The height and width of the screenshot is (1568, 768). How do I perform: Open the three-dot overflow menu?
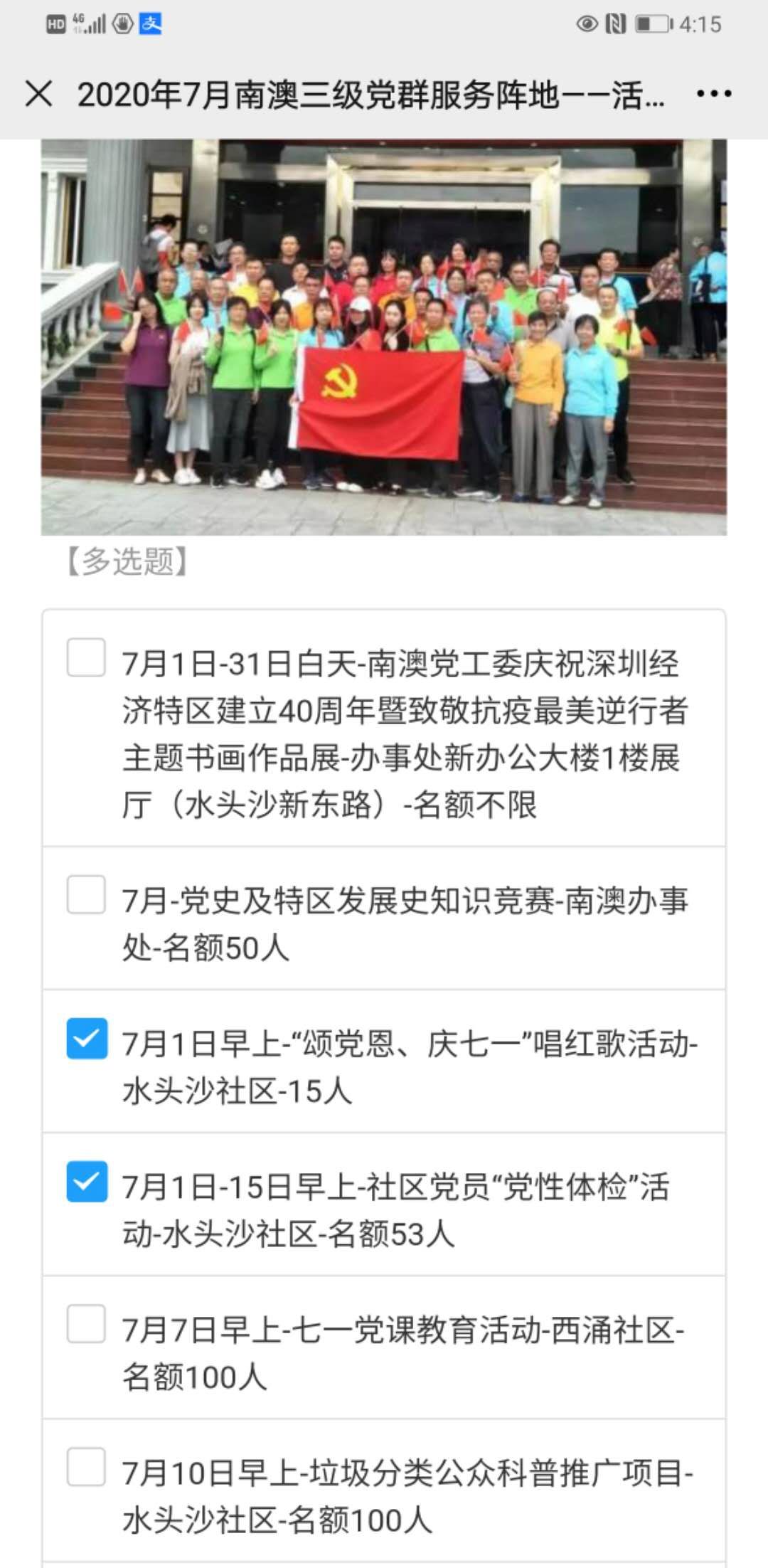[x=714, y=93]
